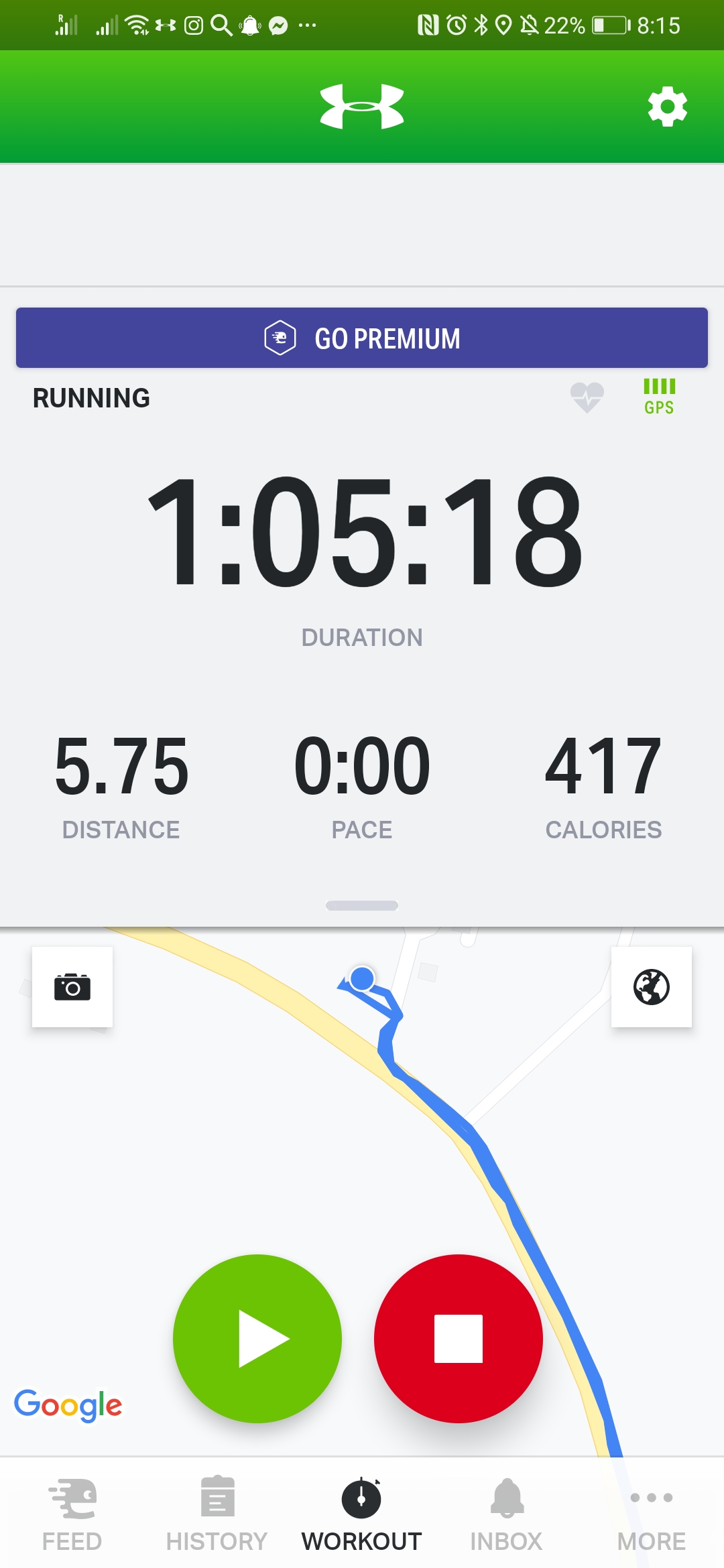724x1568 pixels.
Task: Change the map type via the globe button
Action: [x=652, y=987]
